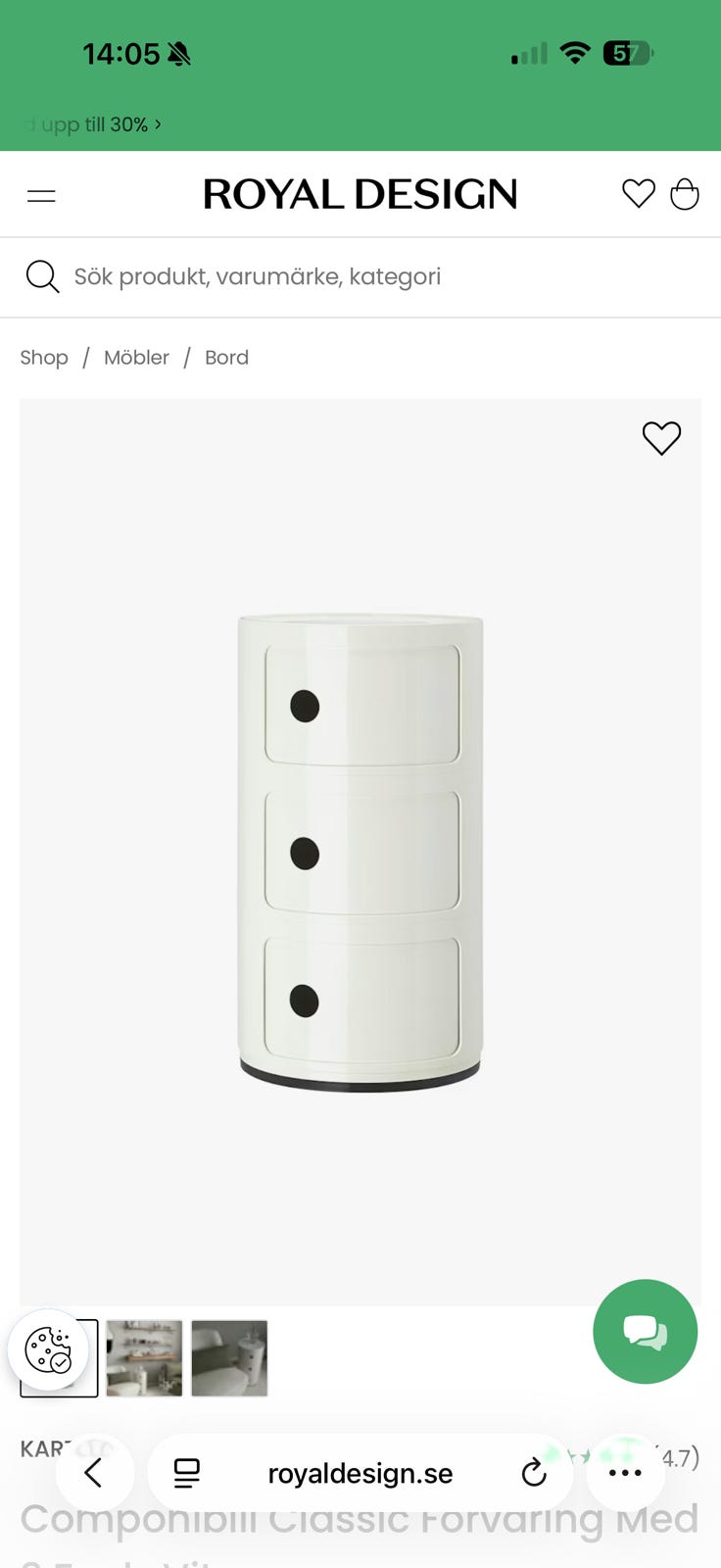This screenshot has height=1568, width=721.
Task: Open the hamburger menu
Action: click(41, 195)
